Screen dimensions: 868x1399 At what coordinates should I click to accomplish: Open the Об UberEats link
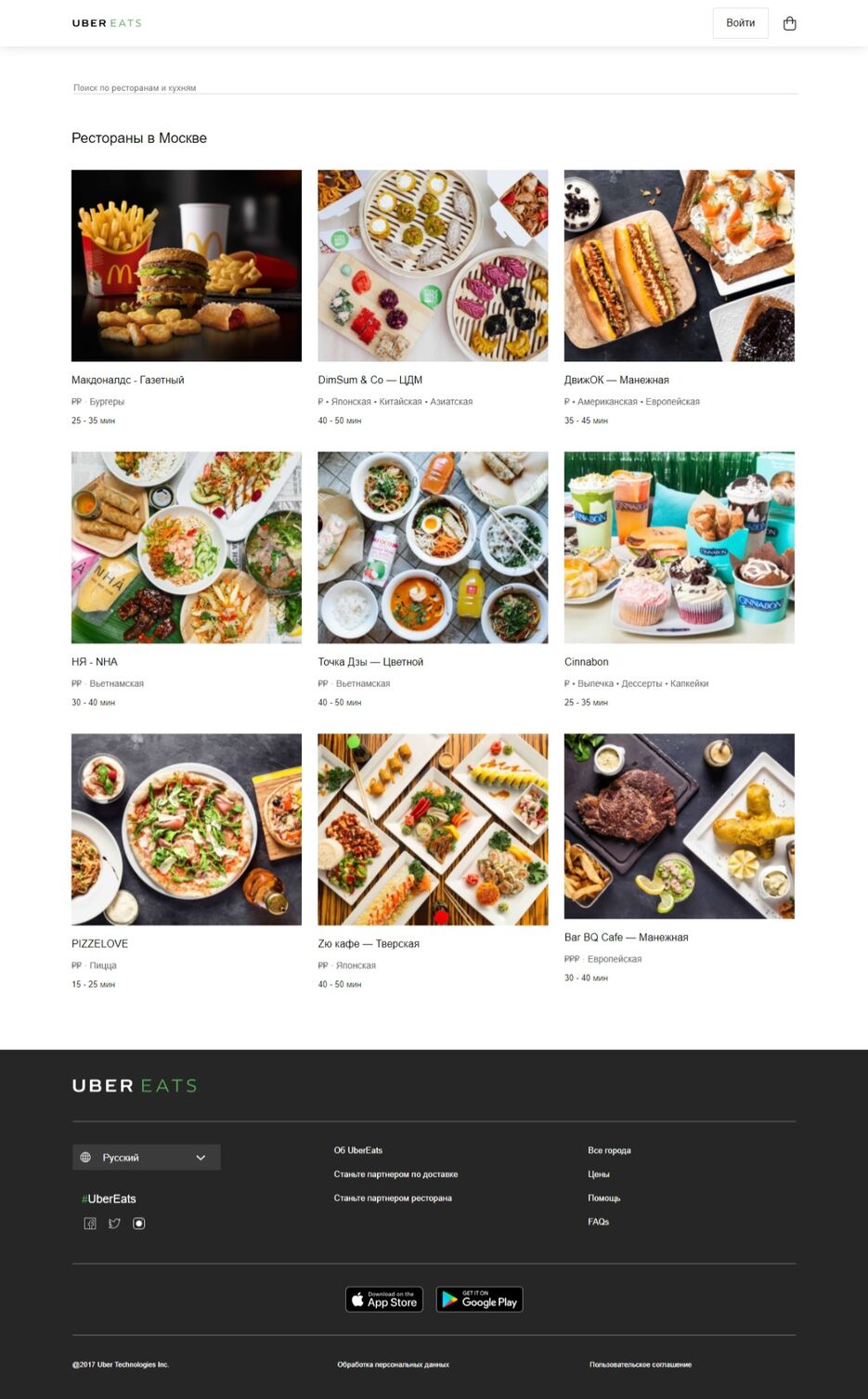tap(358, 1150)
